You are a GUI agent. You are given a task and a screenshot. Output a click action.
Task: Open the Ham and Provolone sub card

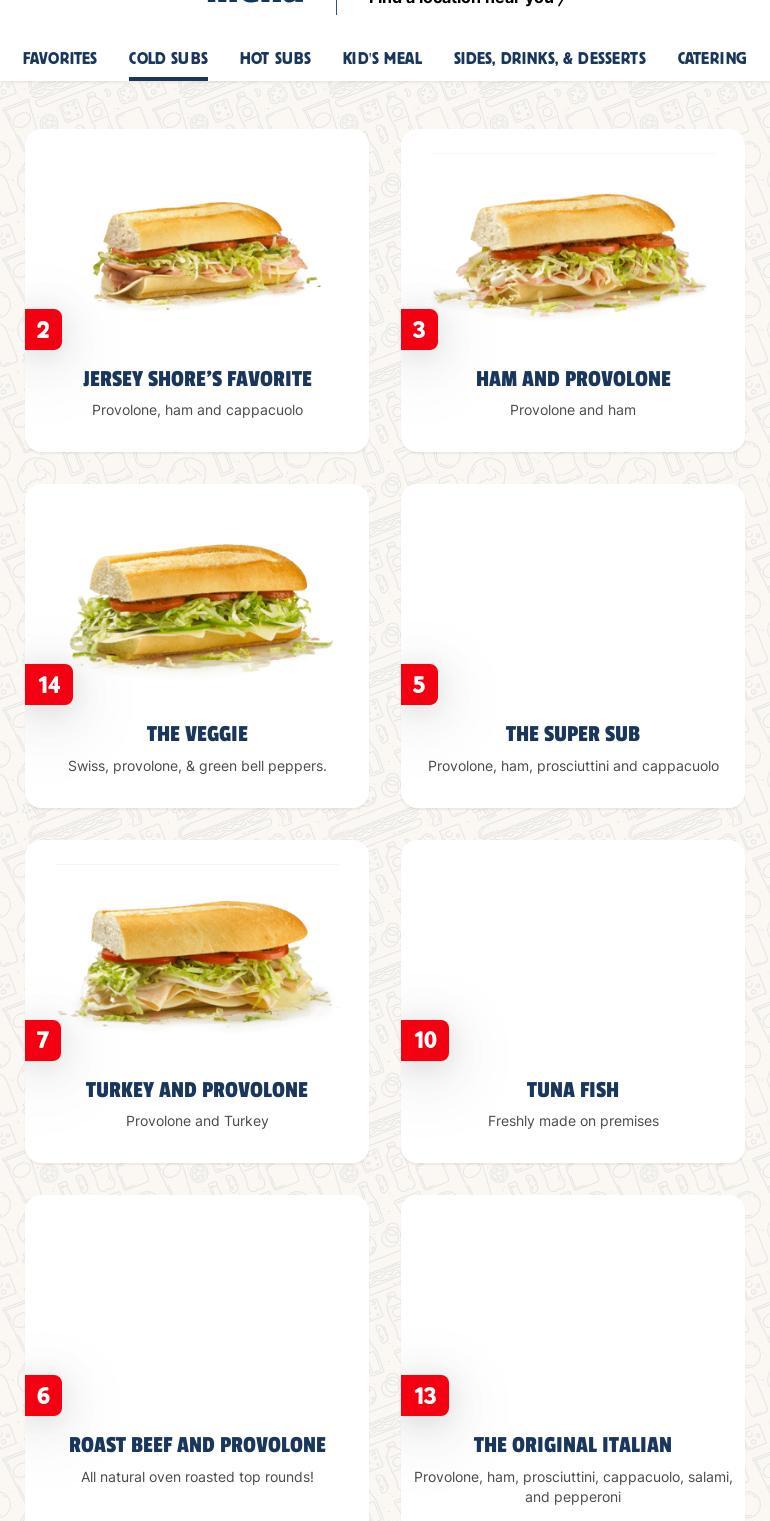click(573, 290)
